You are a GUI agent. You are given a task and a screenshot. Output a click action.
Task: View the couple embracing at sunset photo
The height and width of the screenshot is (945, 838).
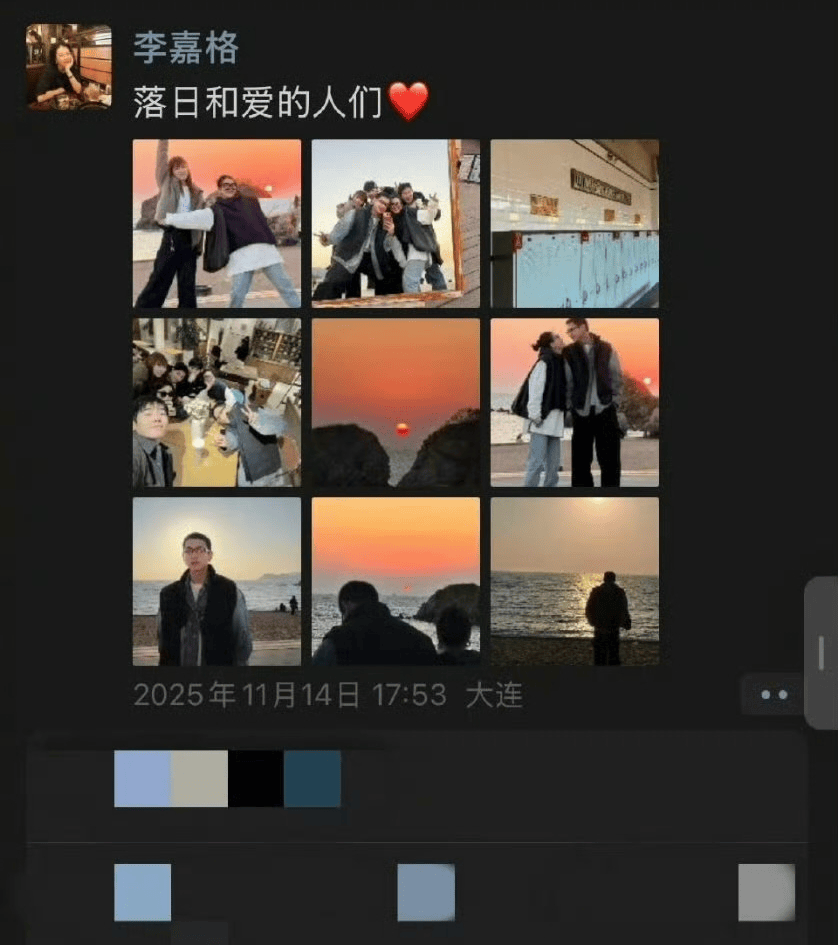coord(574,402)
